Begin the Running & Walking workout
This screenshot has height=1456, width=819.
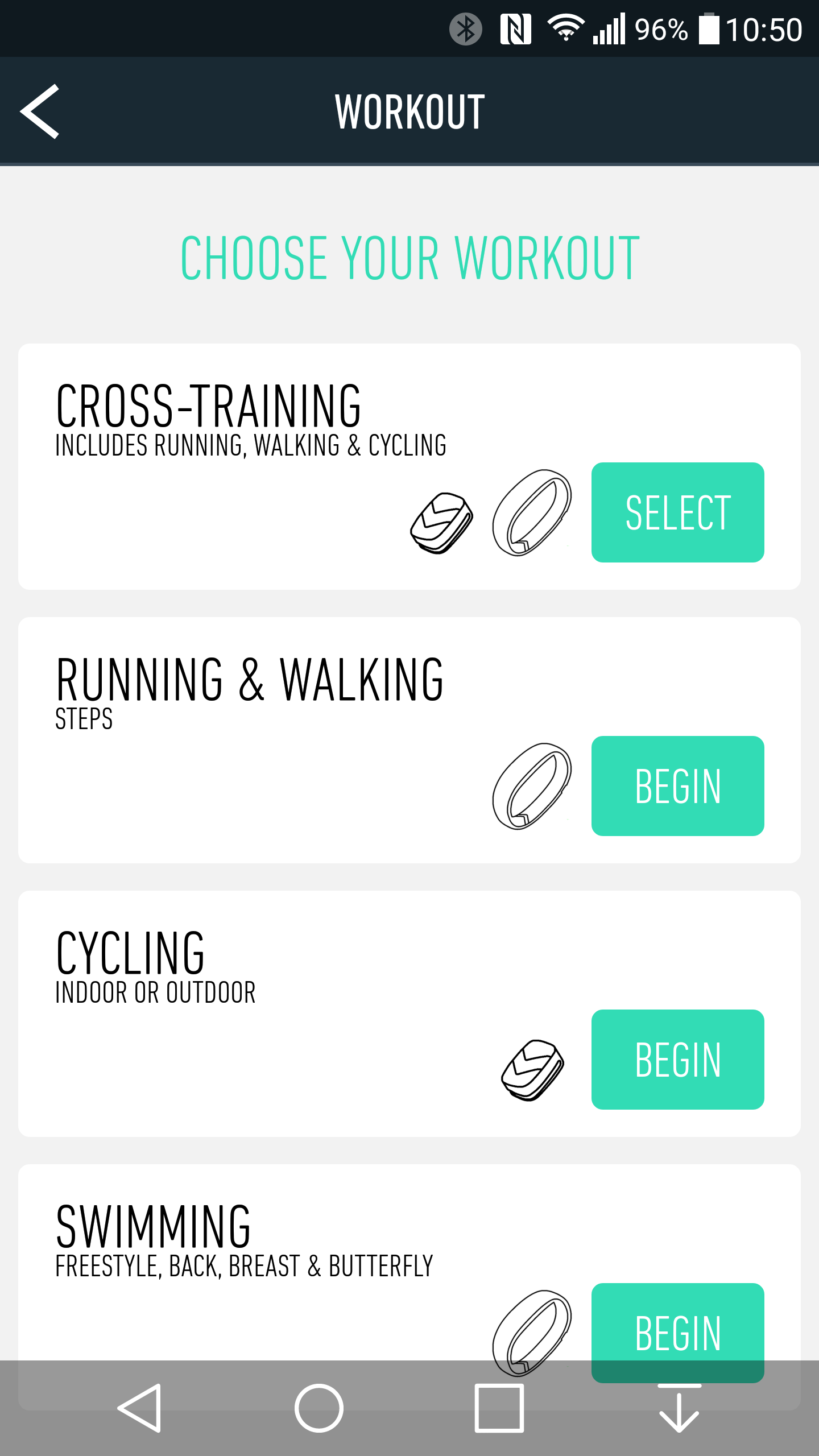click(678, 786)
